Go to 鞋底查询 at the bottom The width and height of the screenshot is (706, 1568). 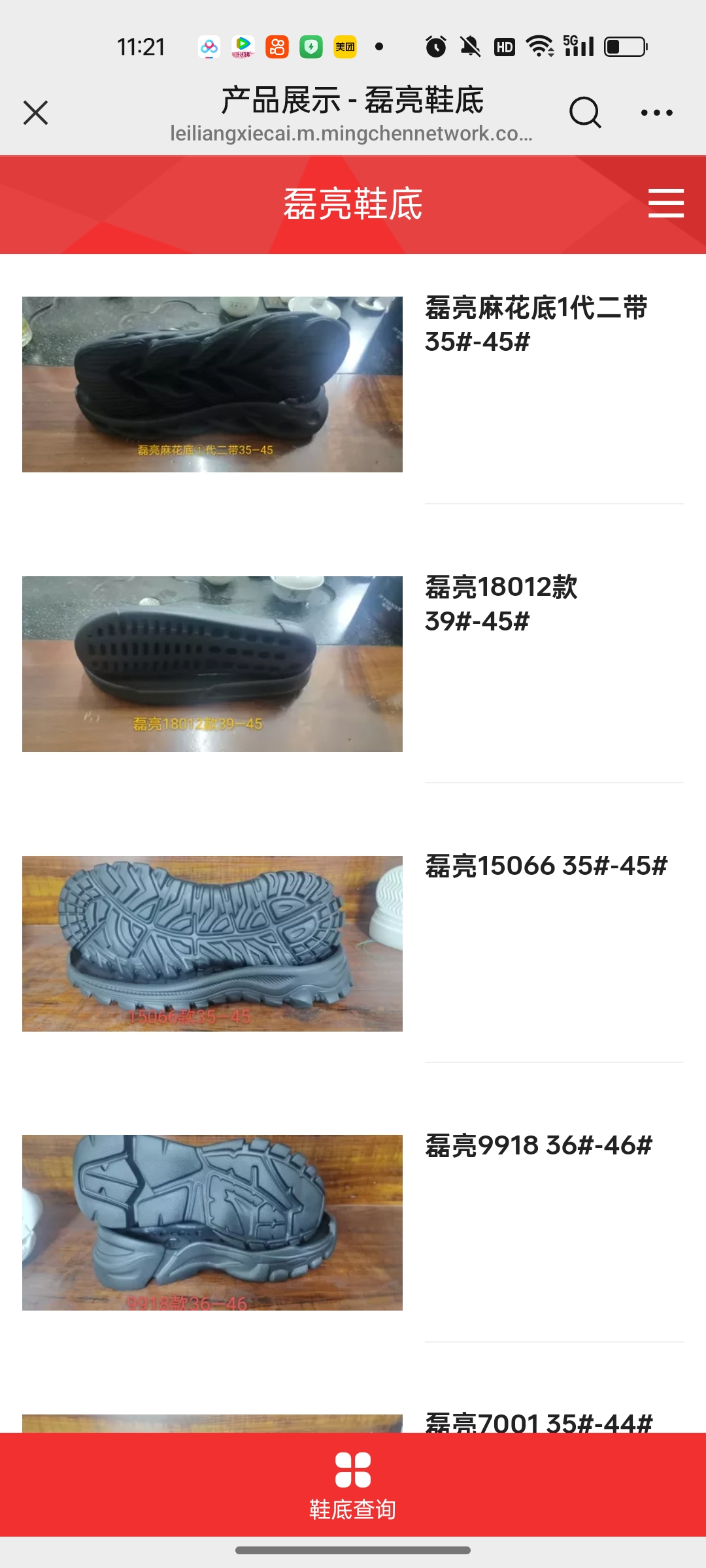point(353,1486)
